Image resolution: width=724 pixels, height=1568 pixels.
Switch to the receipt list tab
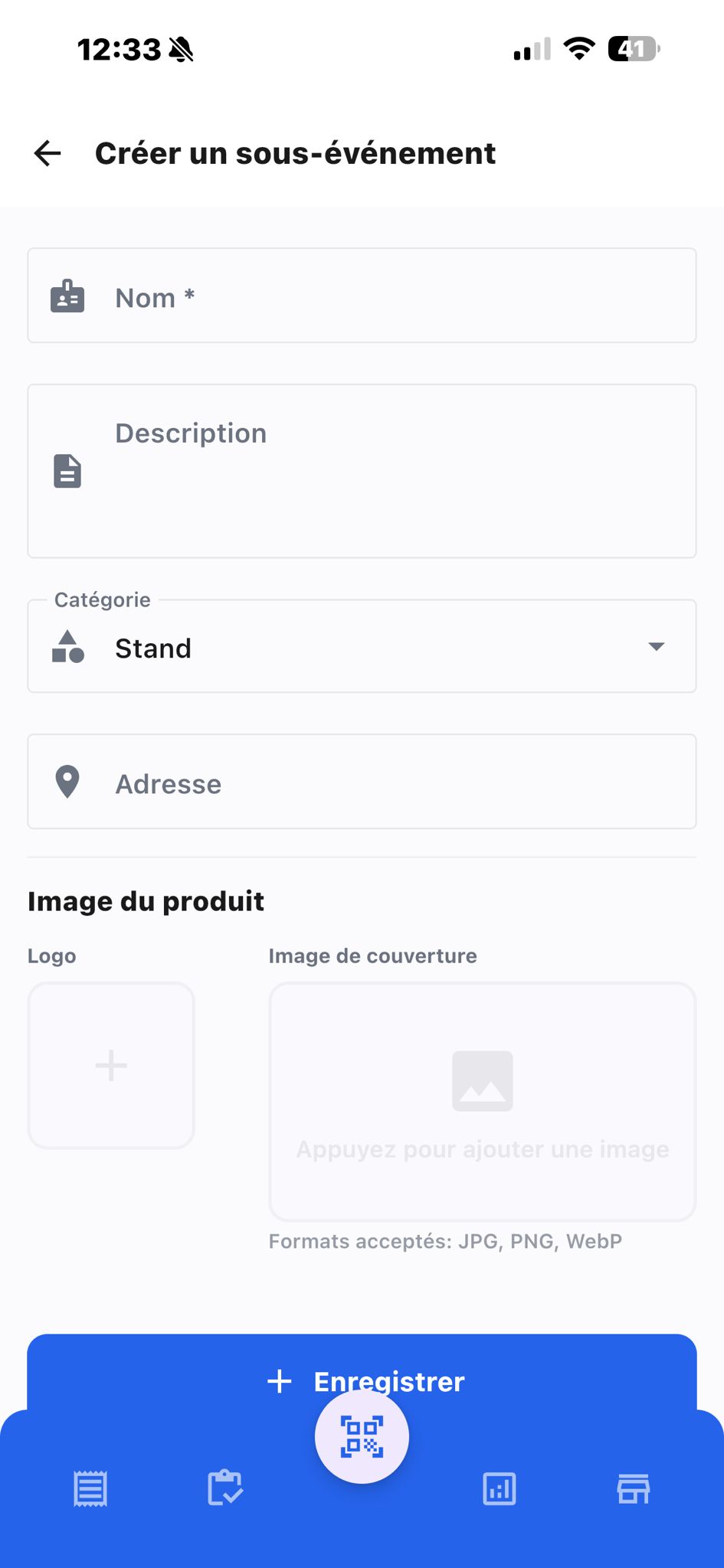click(90, 1489)
